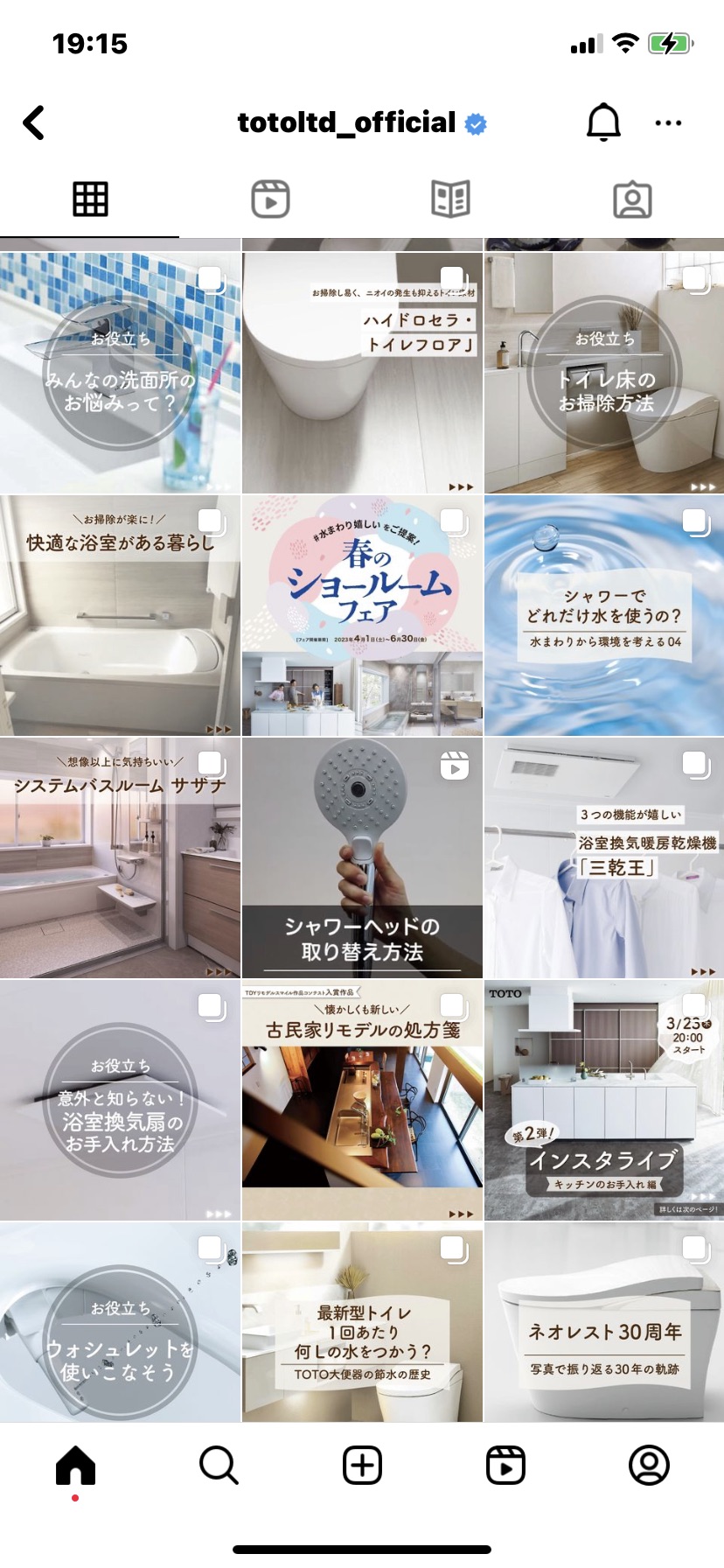Switch to the Guides profile tab

(451, 199)
